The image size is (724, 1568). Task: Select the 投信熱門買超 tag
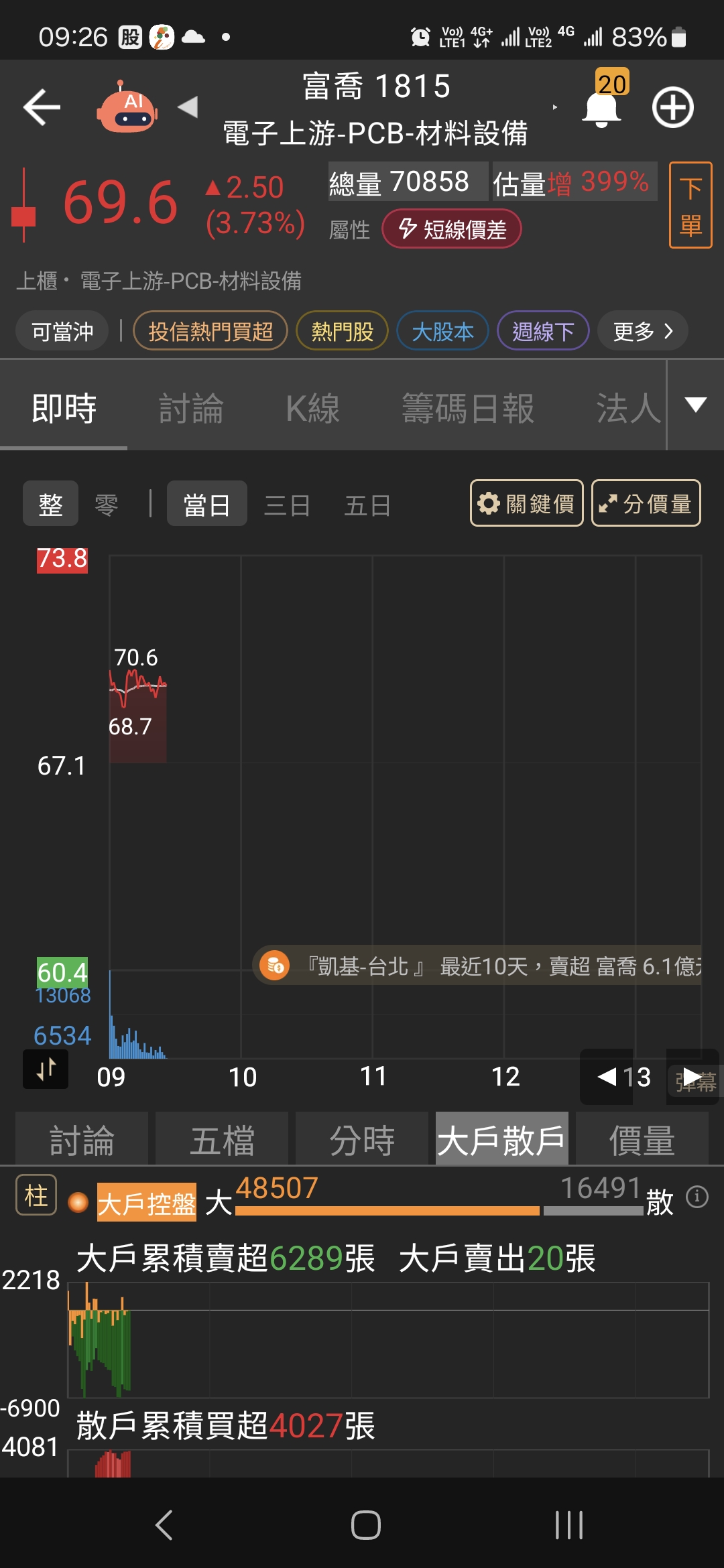coord(210,331)
